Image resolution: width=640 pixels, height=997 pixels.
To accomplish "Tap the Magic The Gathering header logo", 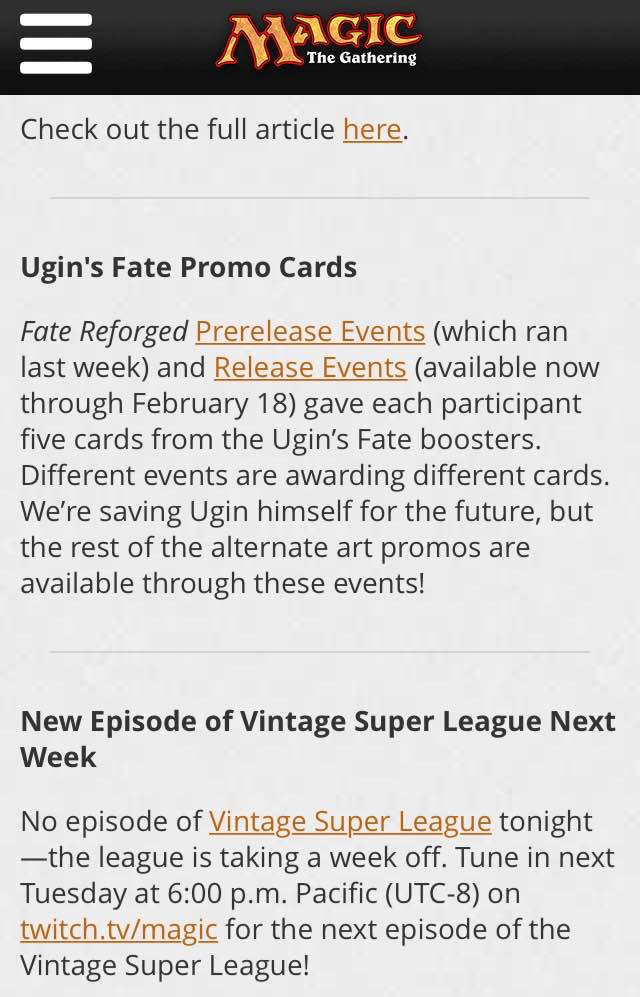I will 320,44.
